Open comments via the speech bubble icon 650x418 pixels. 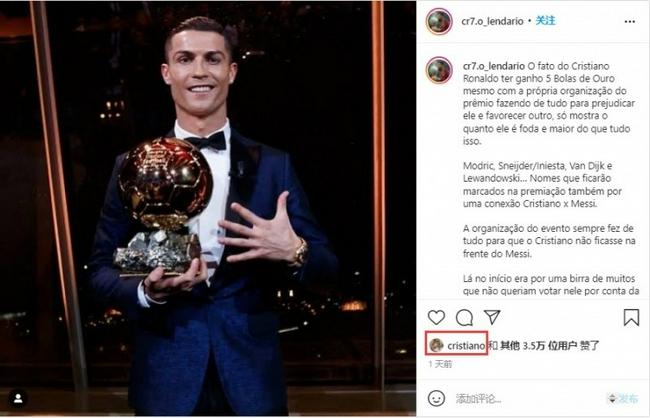[465, 318]
